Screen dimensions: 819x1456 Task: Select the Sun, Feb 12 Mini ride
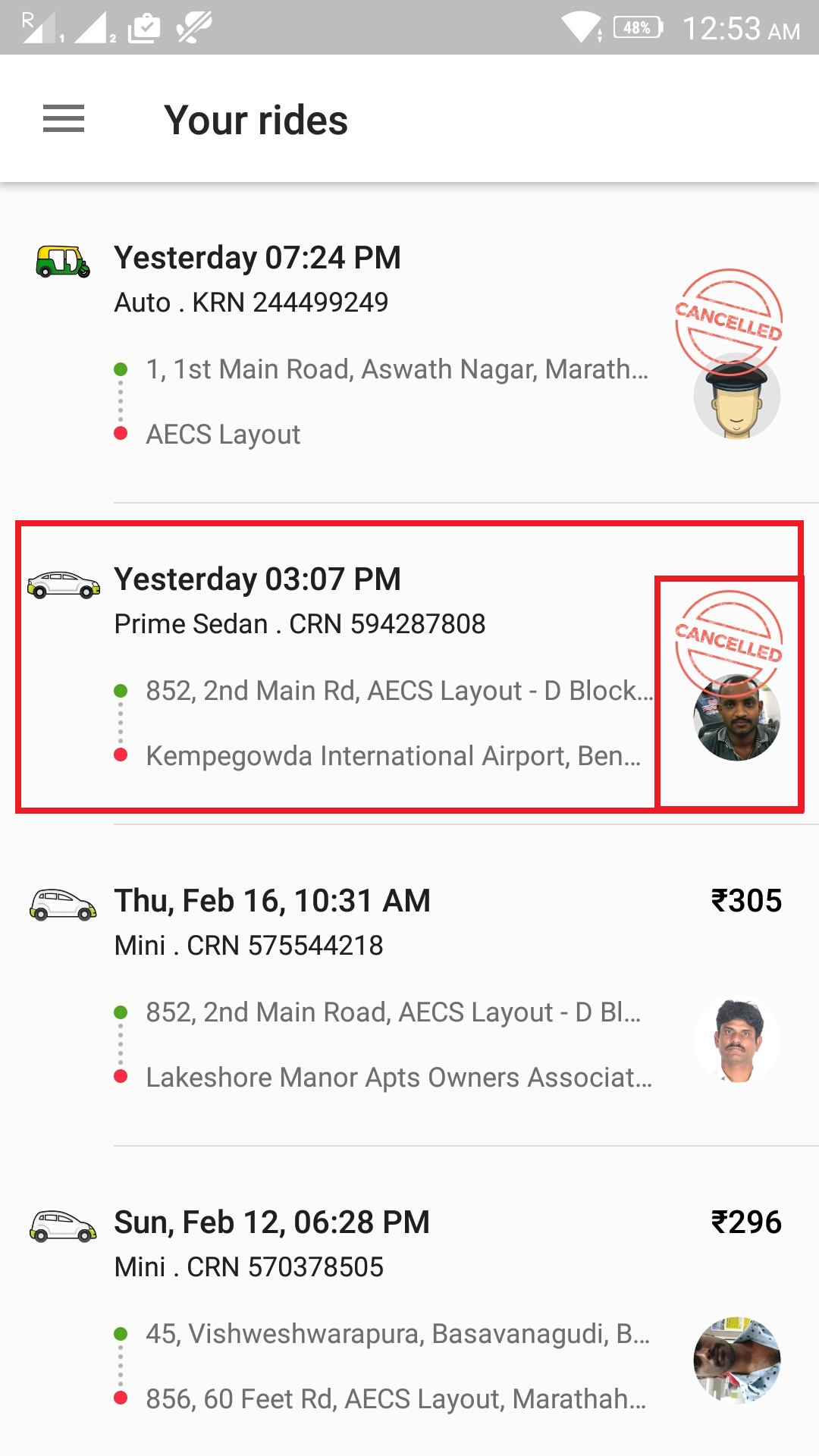click(x=379, y=1308)
